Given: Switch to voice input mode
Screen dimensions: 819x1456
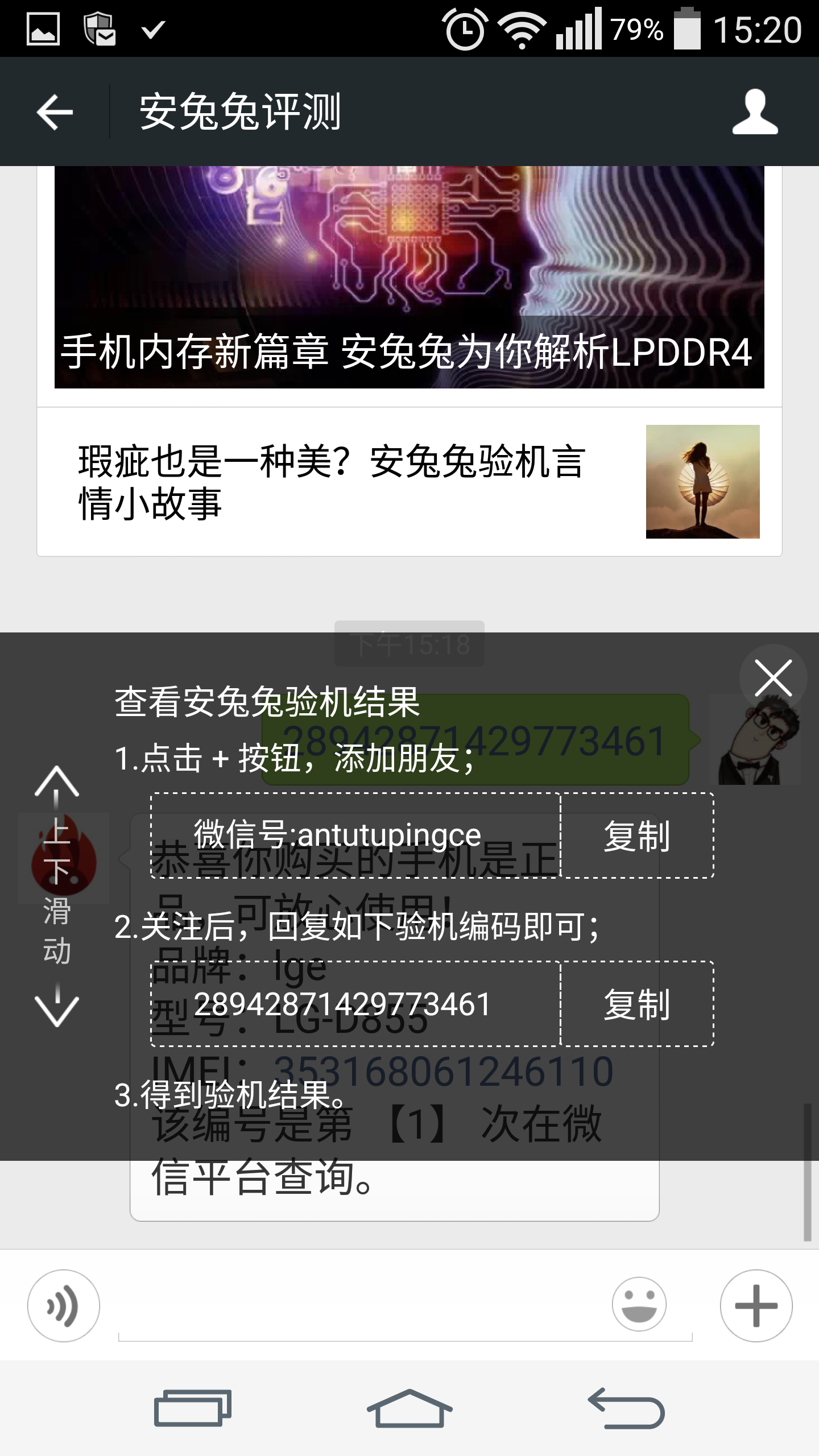Looking at the screenshot, I should [64, 1306].
